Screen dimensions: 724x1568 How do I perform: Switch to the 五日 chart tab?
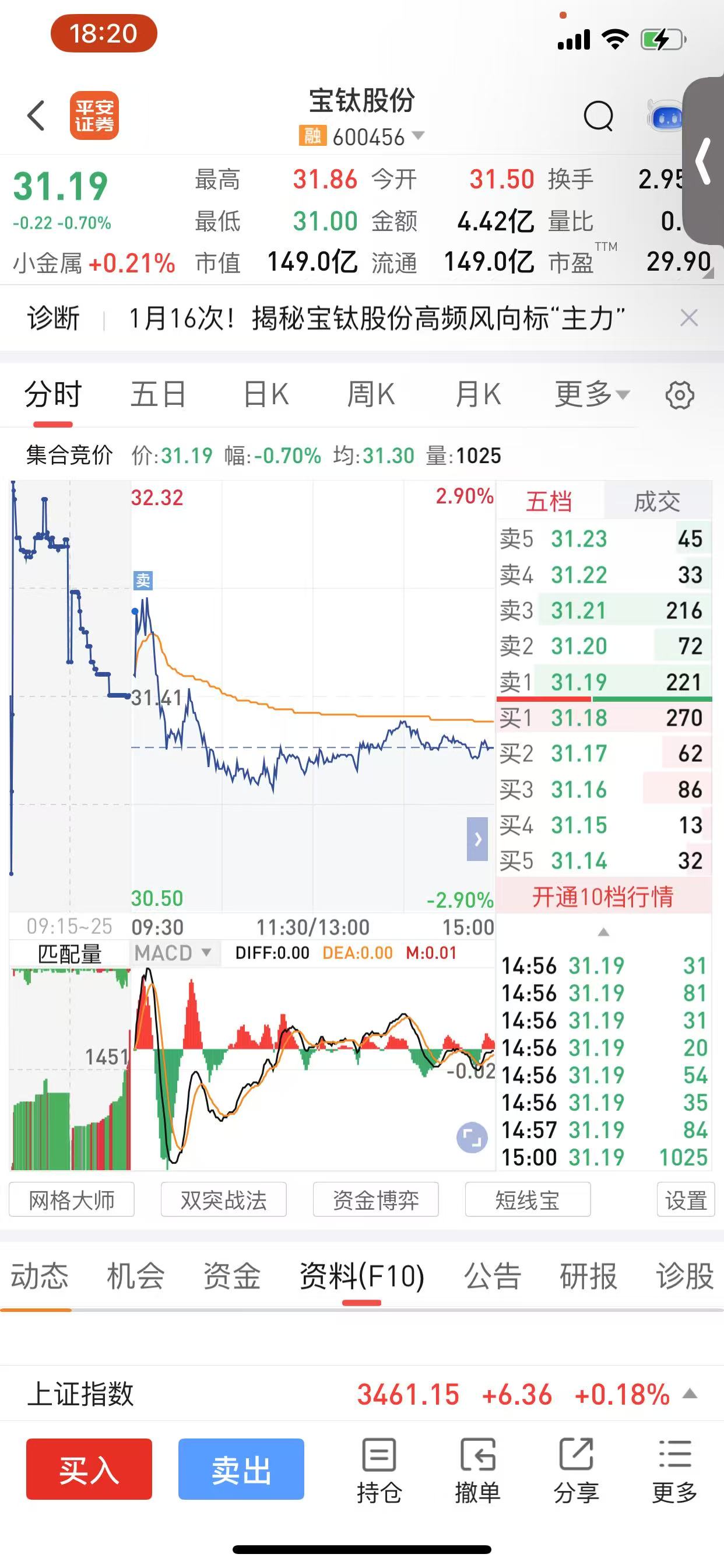158,394
